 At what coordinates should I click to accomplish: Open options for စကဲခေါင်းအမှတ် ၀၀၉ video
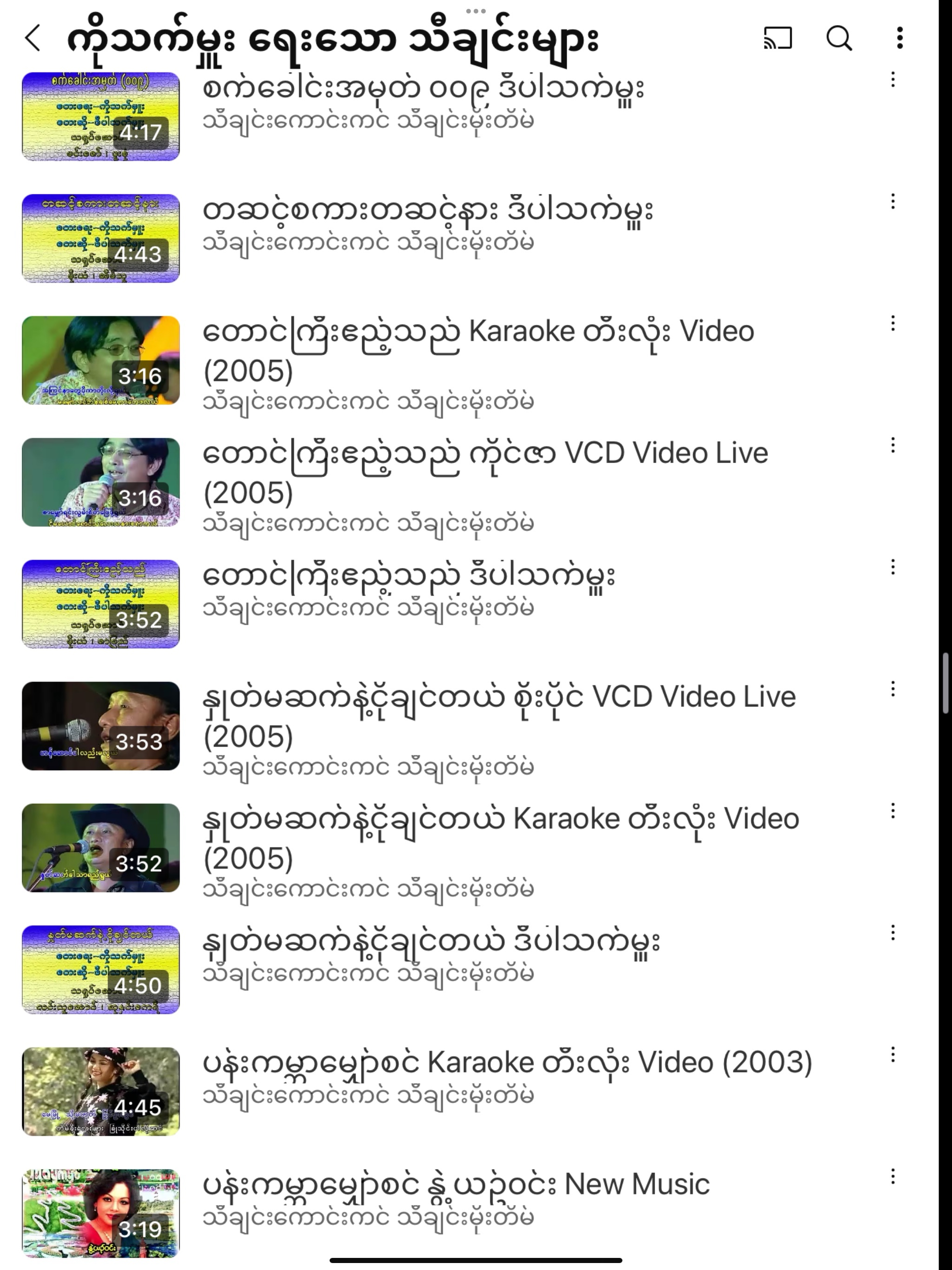893,80
